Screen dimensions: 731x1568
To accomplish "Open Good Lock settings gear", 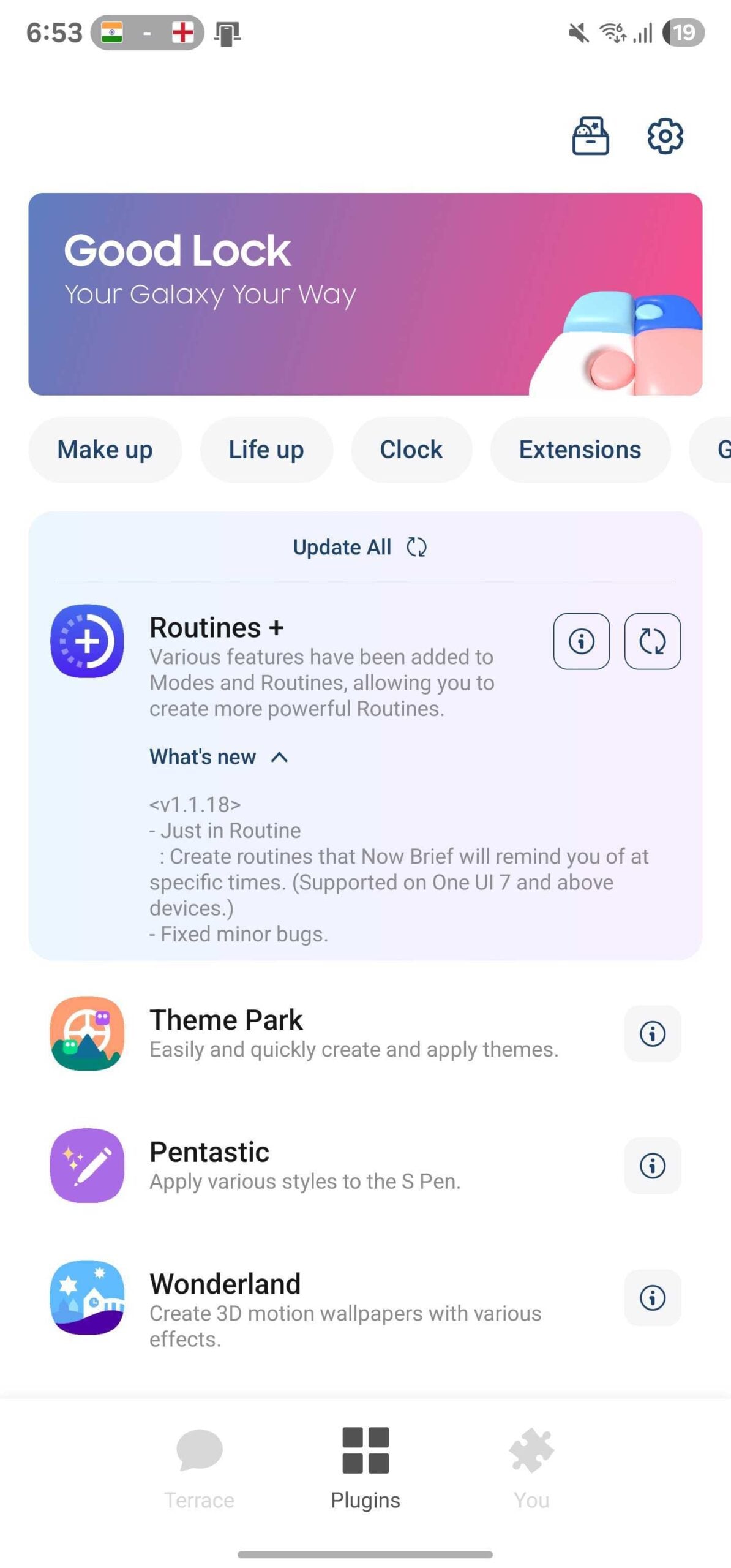I will (665, 136).
